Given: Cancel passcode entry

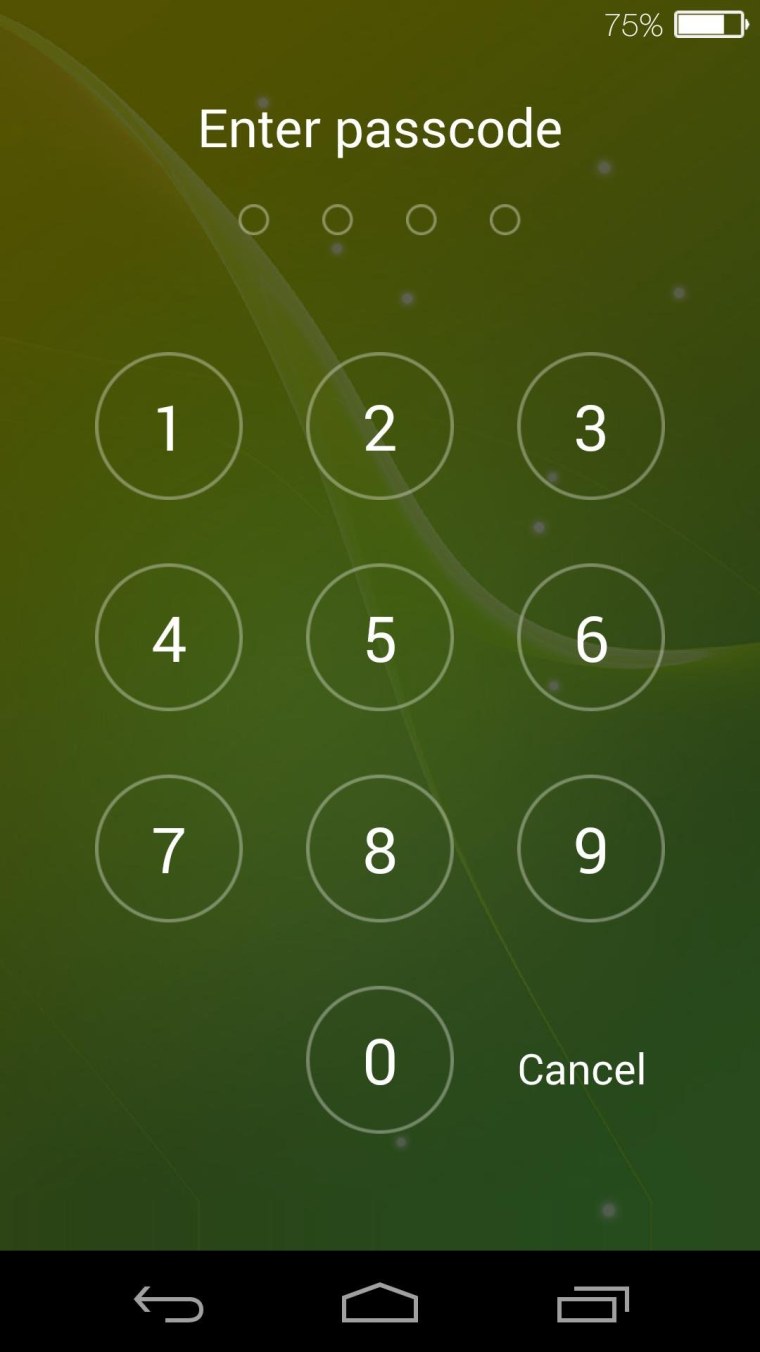Looking at the screenshot, I should 581,1069.
